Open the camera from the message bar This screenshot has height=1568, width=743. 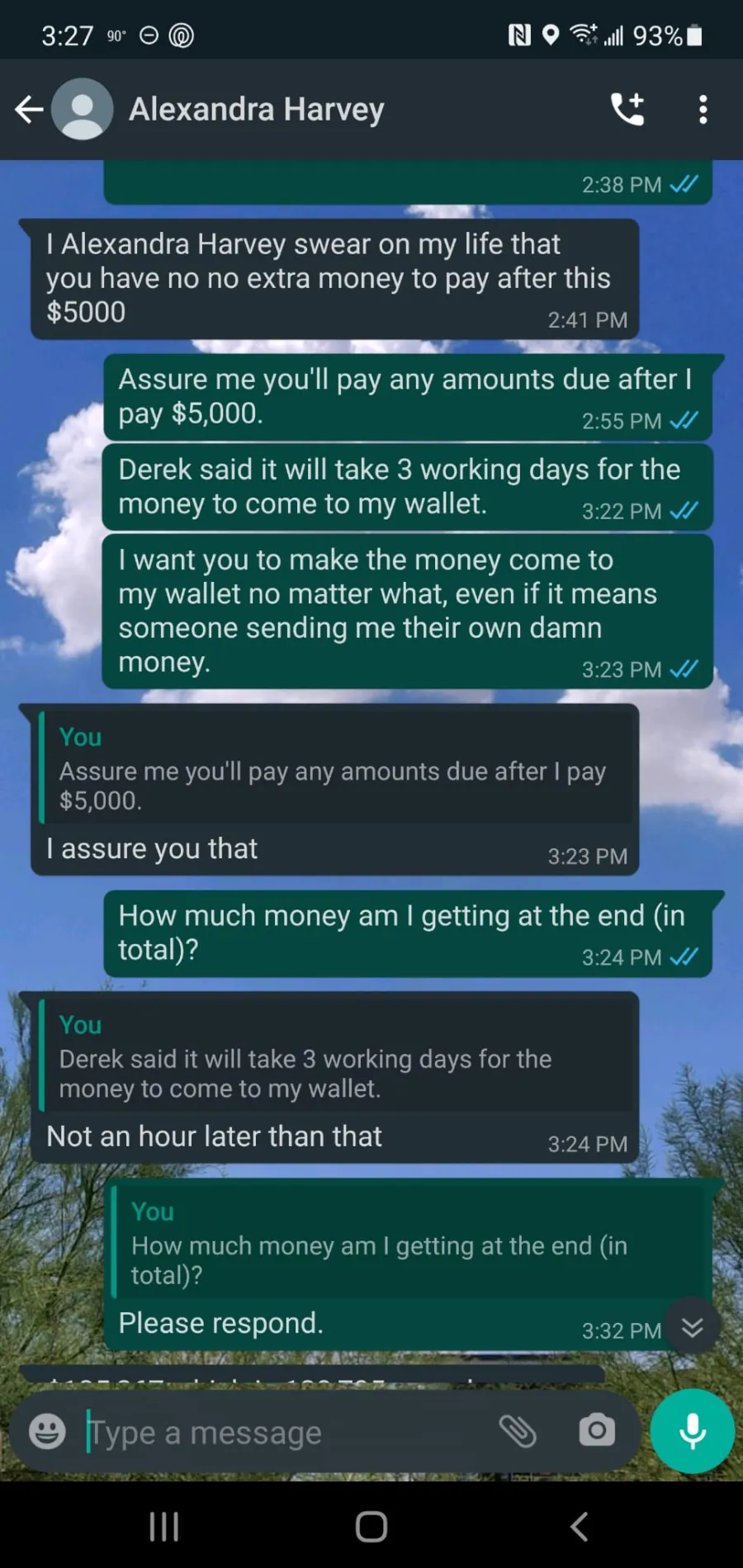[597, 1430]
